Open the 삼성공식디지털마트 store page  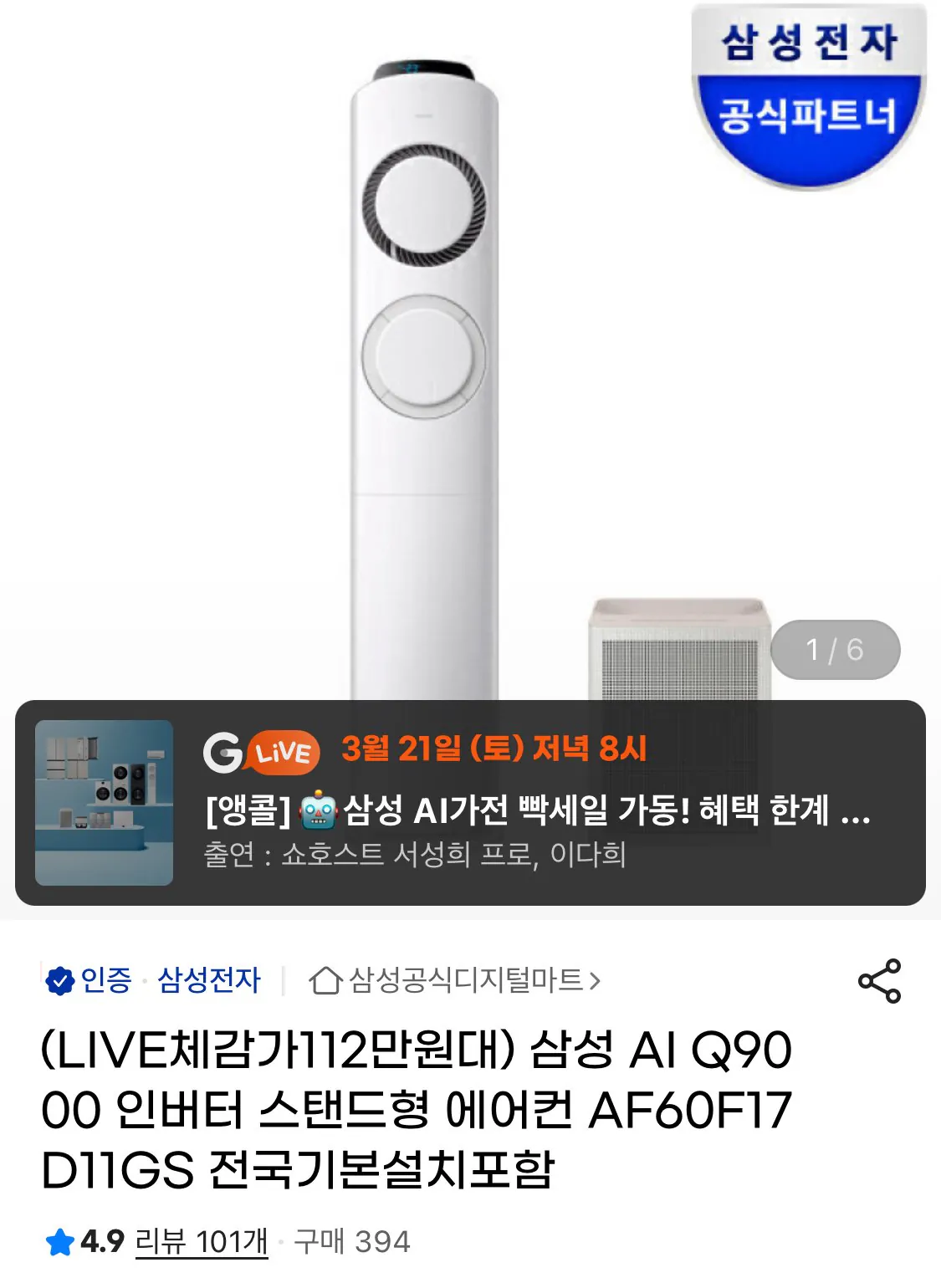[456, 979]
